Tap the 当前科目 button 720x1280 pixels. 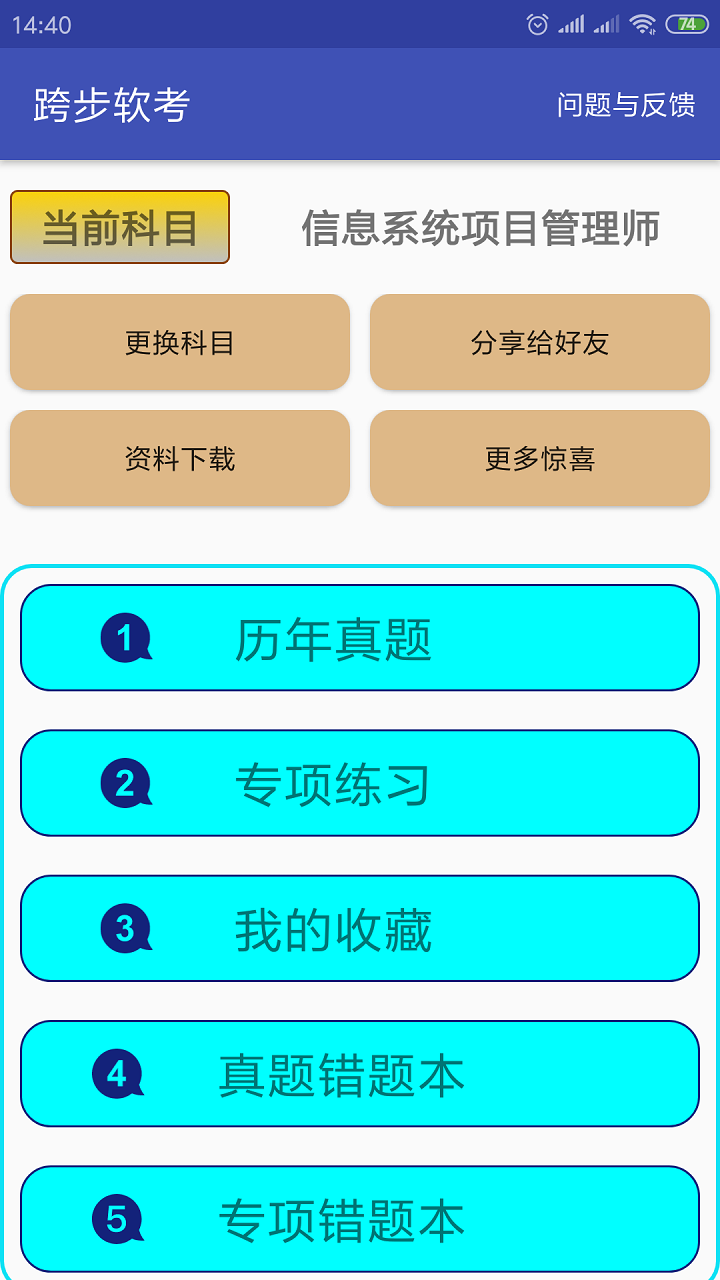click(120, 228)
